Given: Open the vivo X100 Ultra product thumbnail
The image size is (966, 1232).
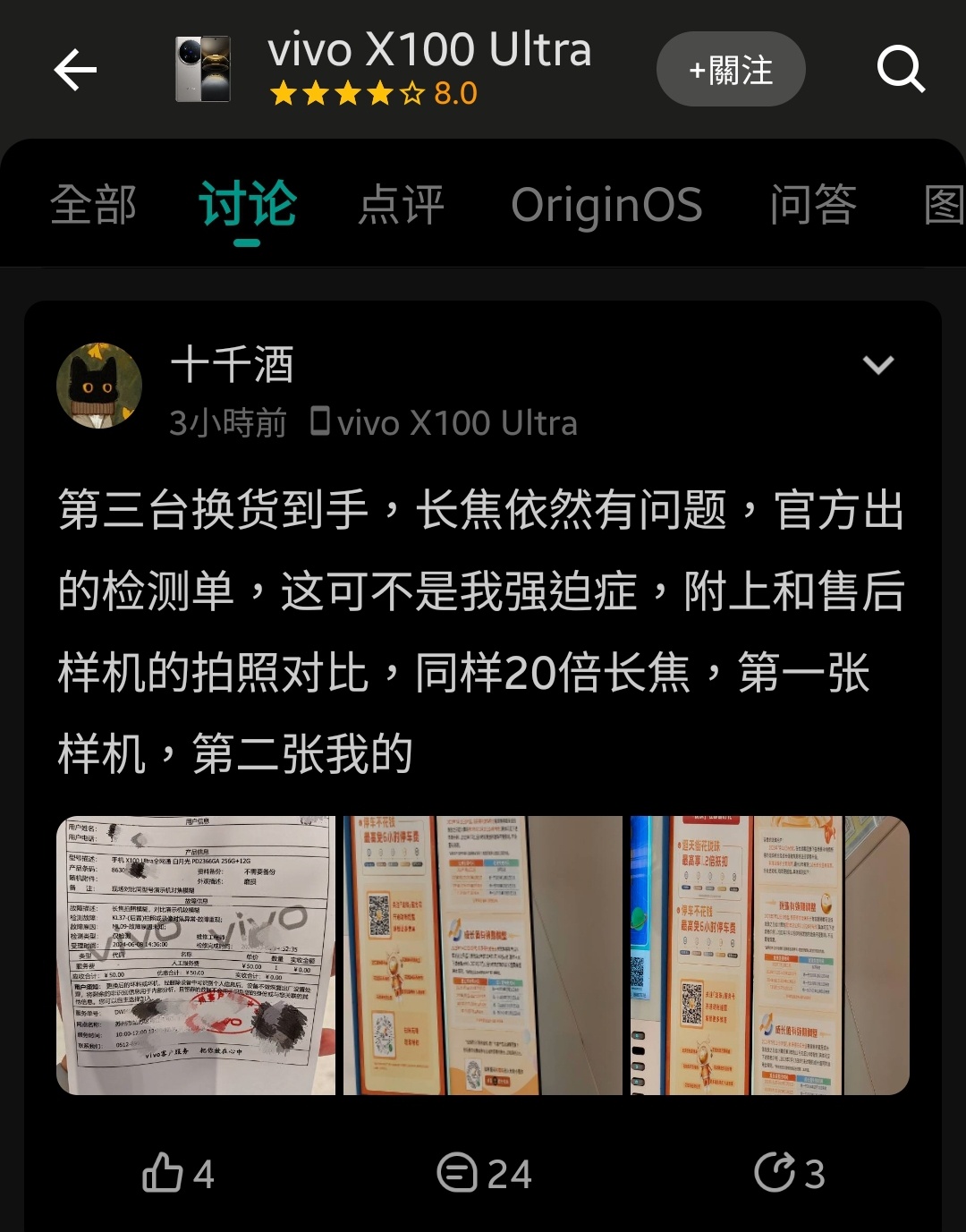Looking at the screenshot, I should [x=203, y=70].
